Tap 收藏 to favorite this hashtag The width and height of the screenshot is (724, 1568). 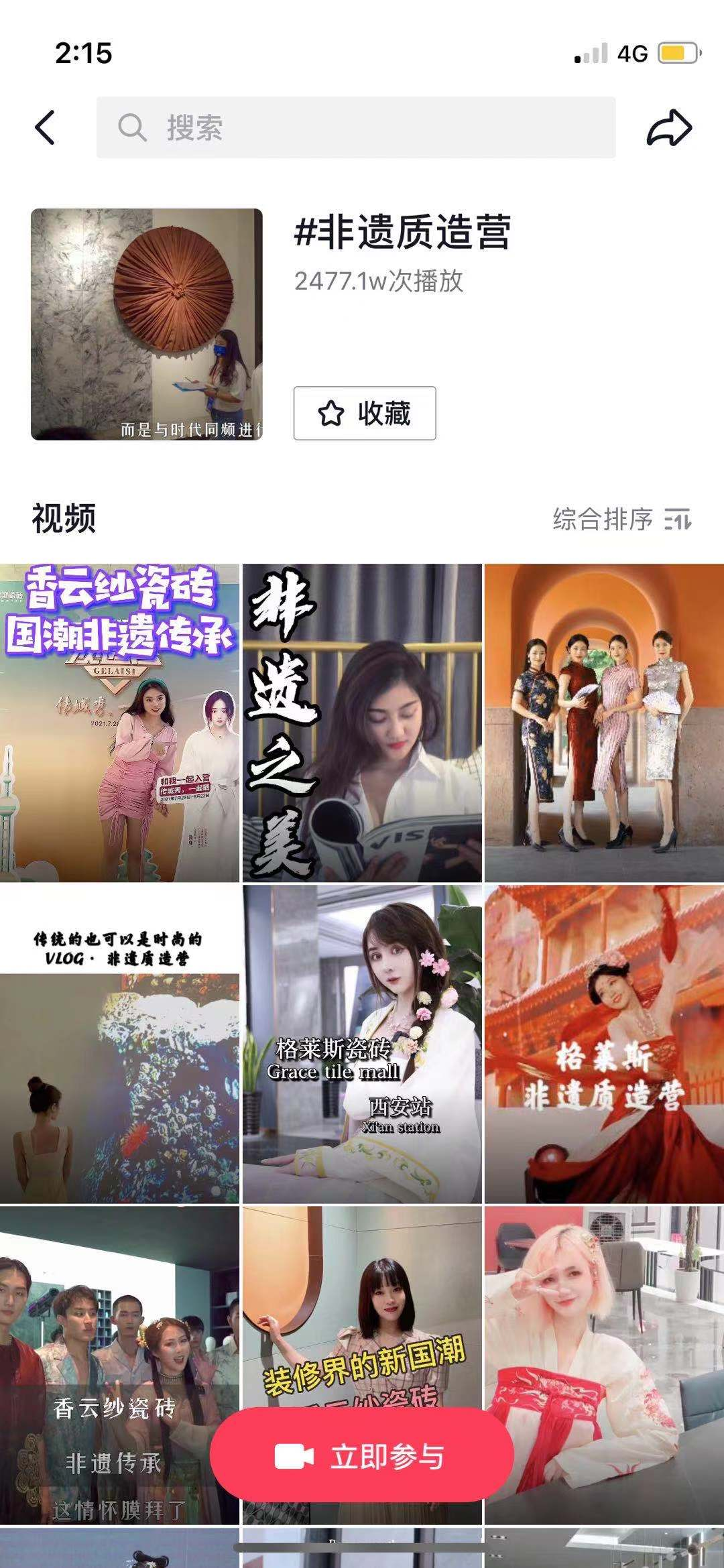click(365, 413)
